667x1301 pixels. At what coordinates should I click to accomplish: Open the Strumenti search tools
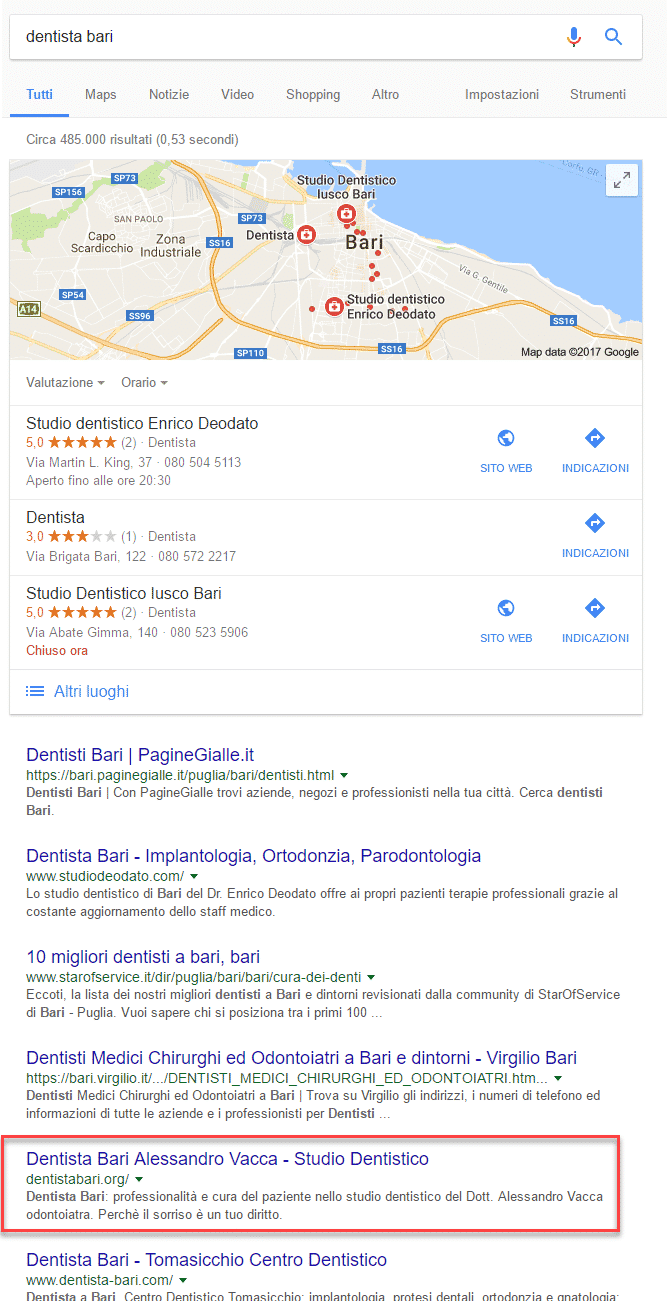coord(598,94)
